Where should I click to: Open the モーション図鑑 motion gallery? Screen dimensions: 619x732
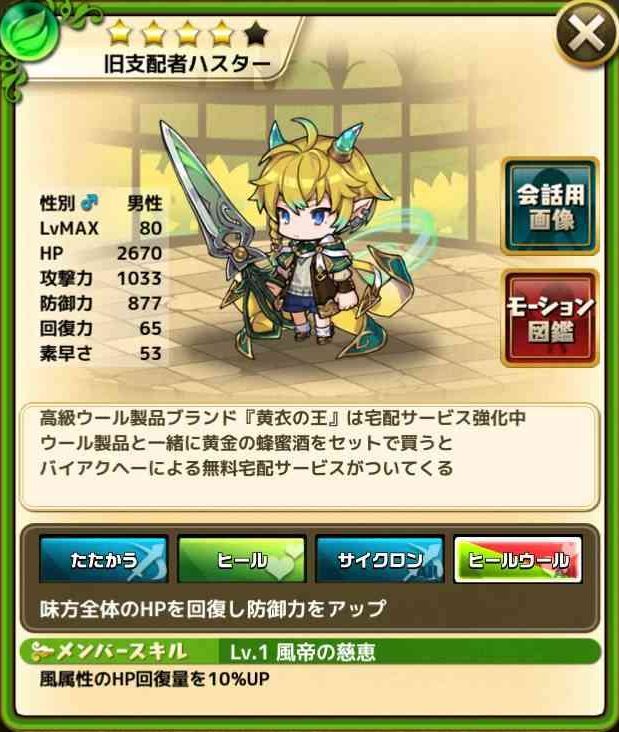549,318
